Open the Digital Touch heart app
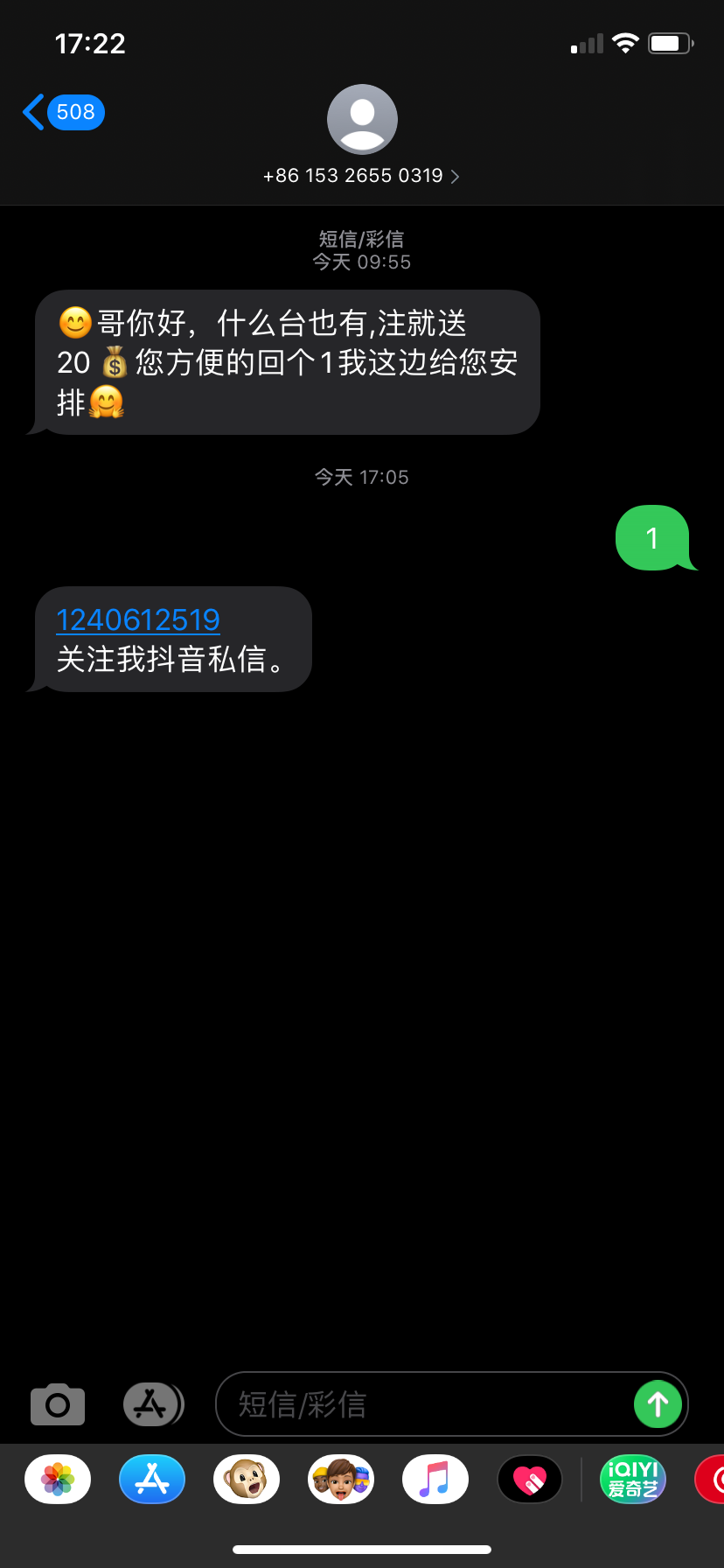 pyautogui.click(x=530, y=1480)
